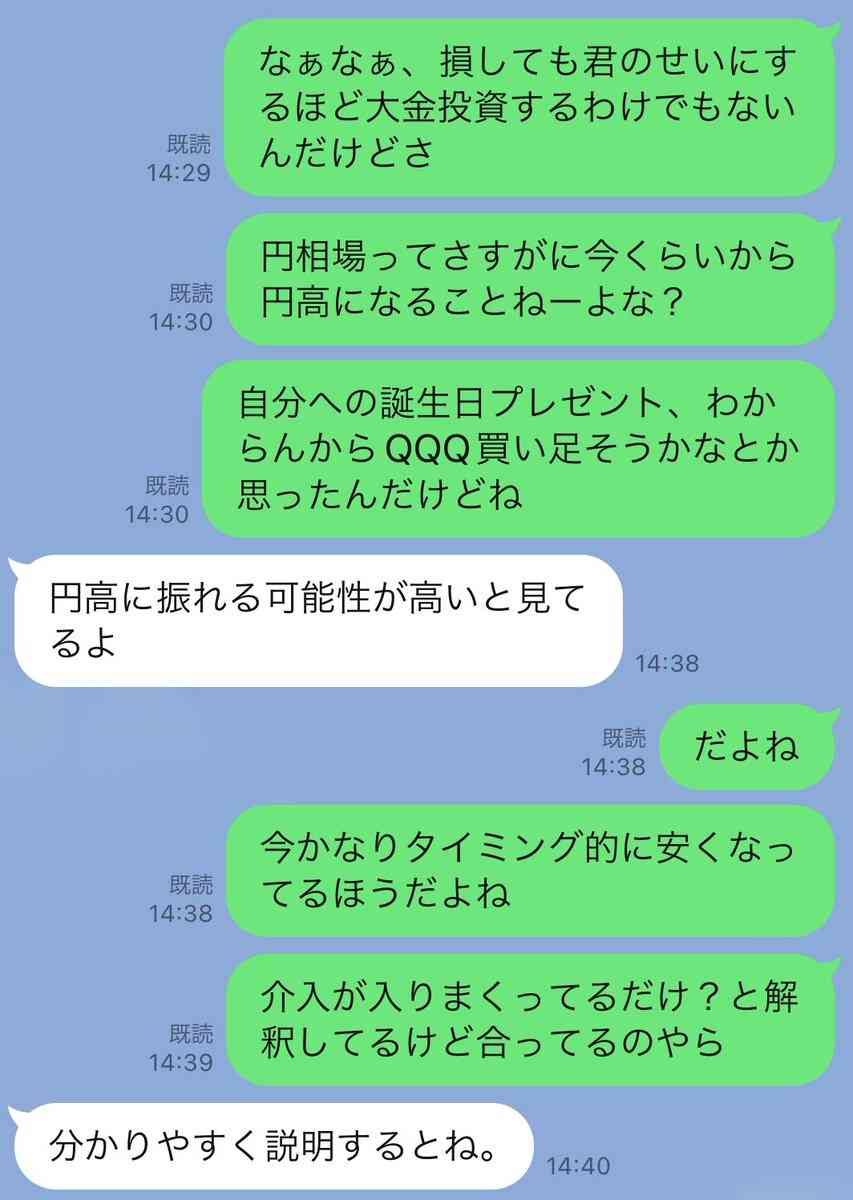Viewport: 853px width, 1200px height.
Task: Tap the 14:29 timestamp on the first message
Action: (180, 170)
